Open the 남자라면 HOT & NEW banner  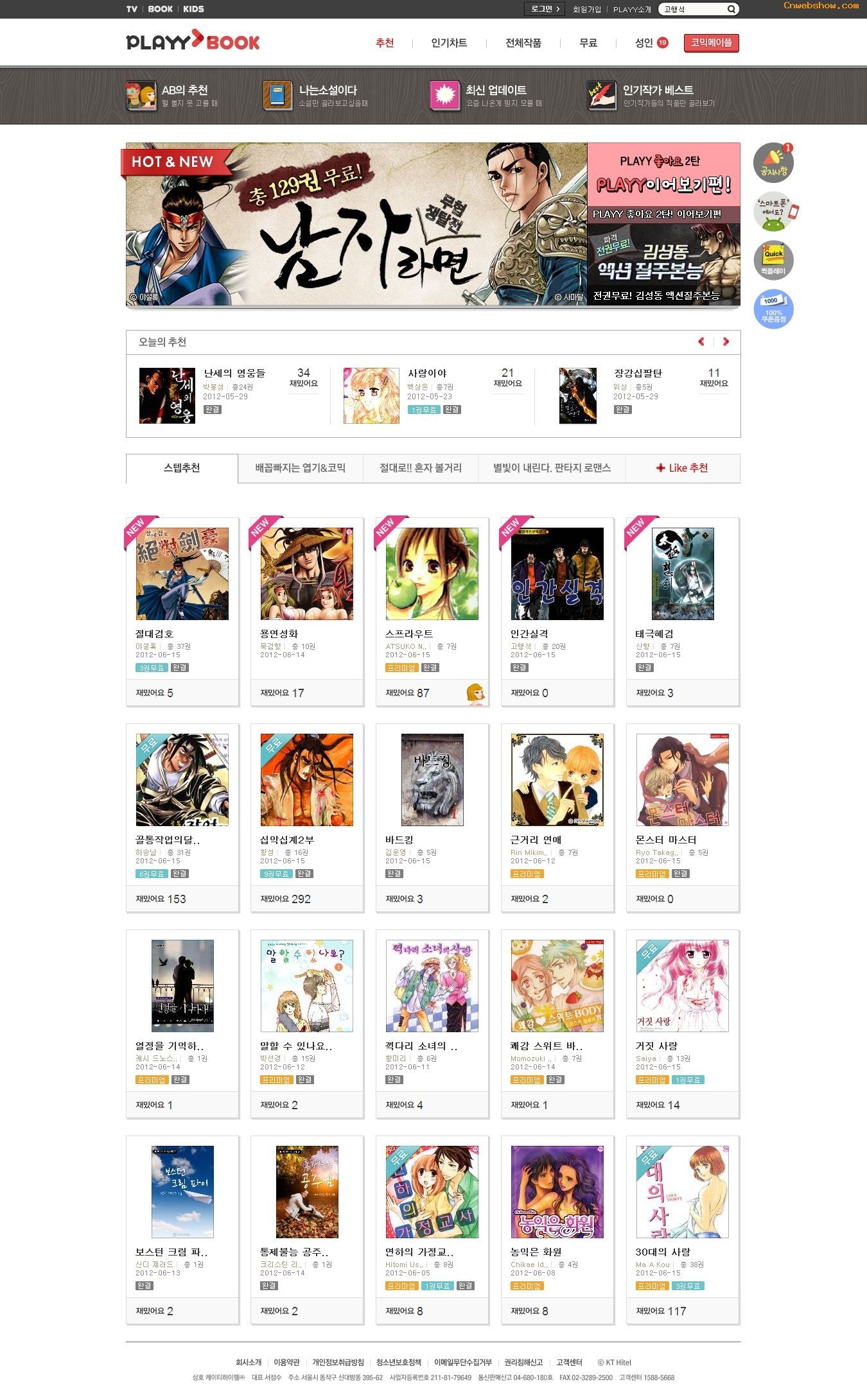(356, 225)
